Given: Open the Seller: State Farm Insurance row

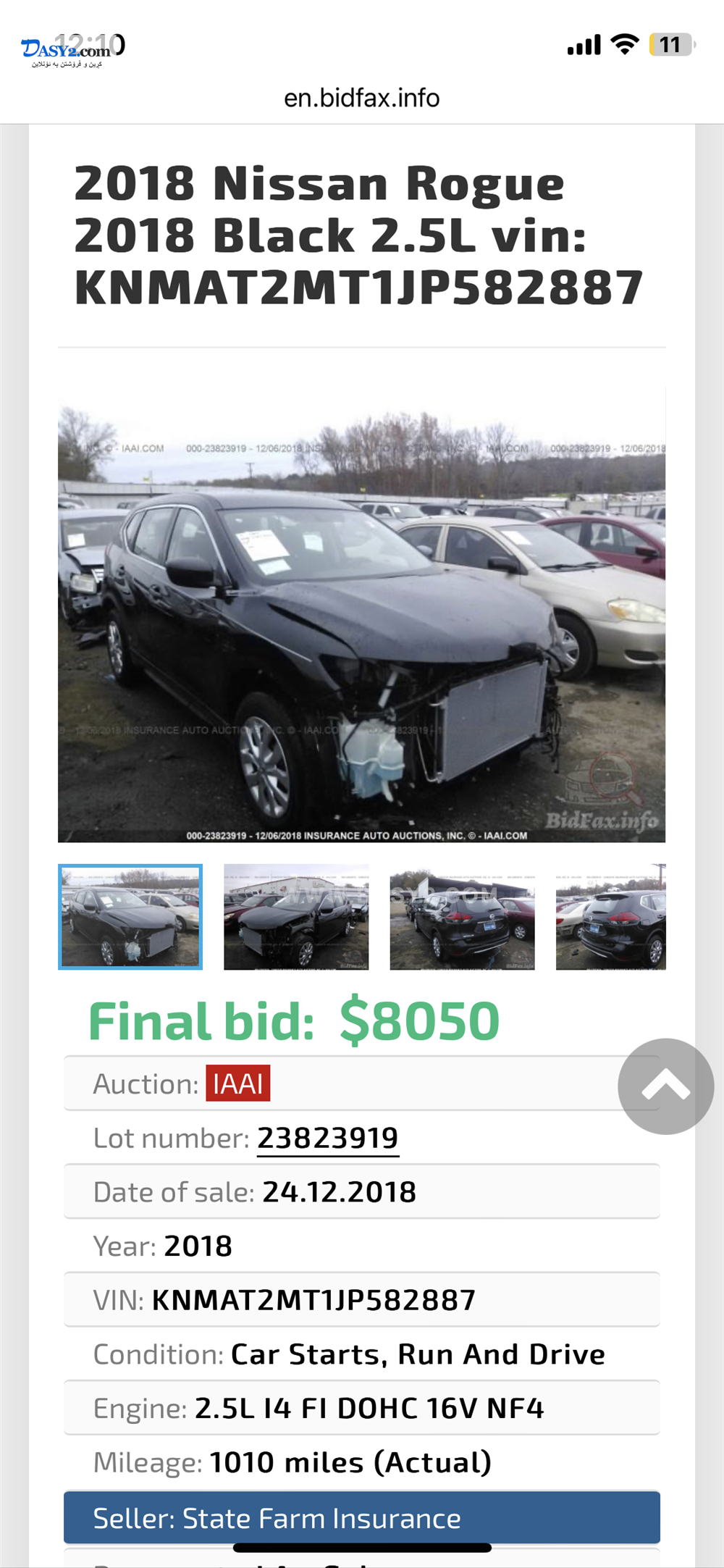Looking at the screenshot, I should 361,1518.
